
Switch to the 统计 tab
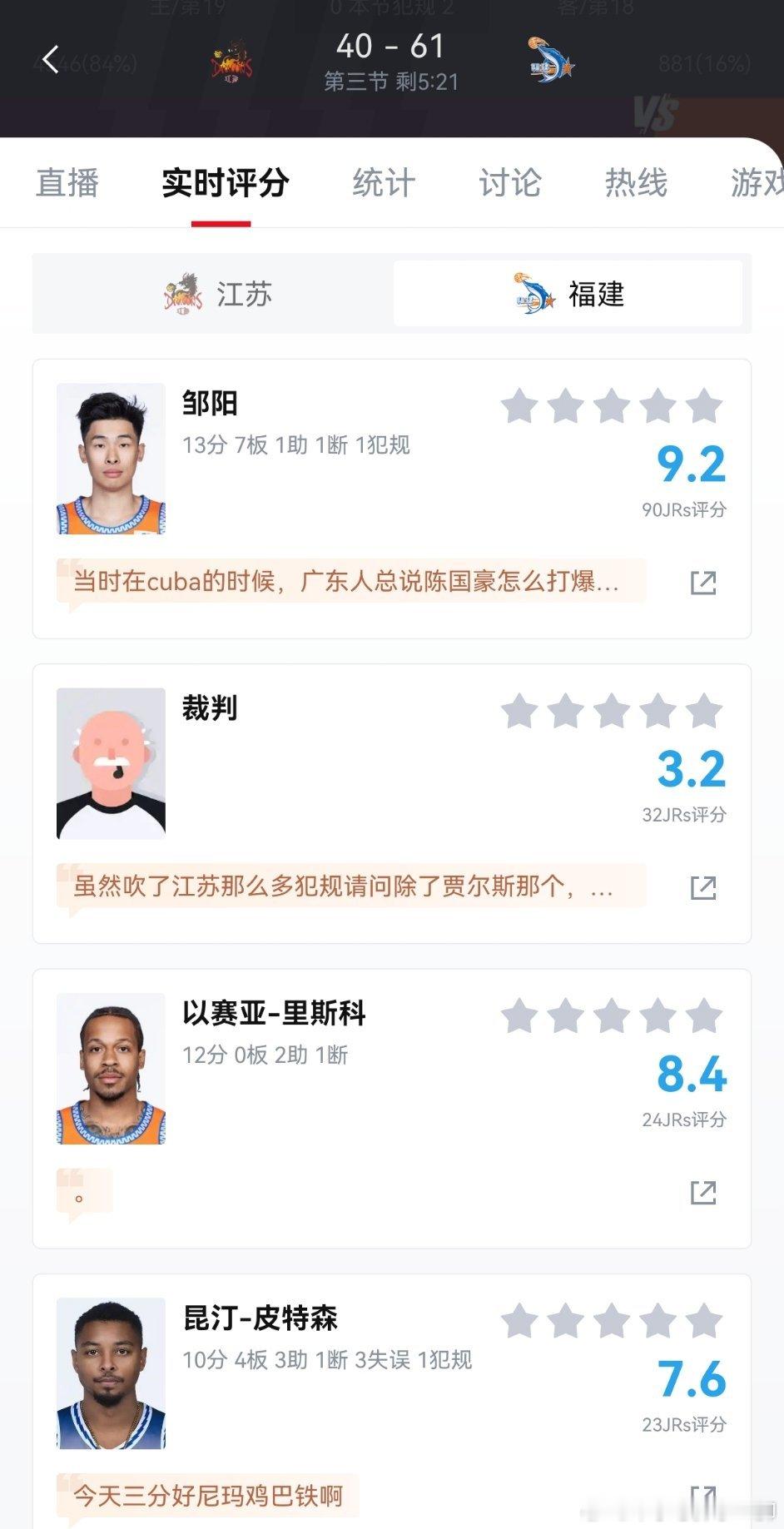[x=383, y=183]
